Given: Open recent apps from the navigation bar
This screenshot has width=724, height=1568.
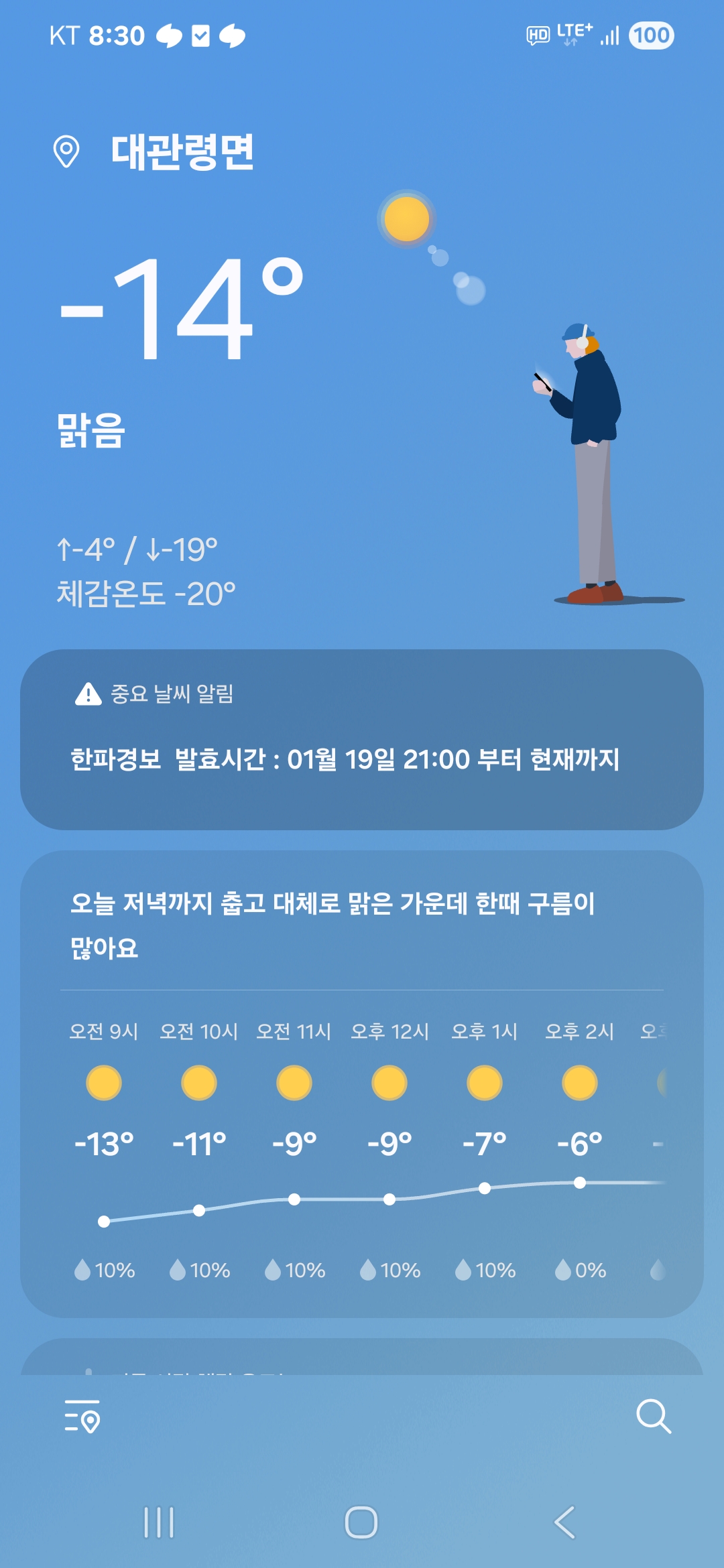Looking at the screenshot, I should tap(159, 1522).
